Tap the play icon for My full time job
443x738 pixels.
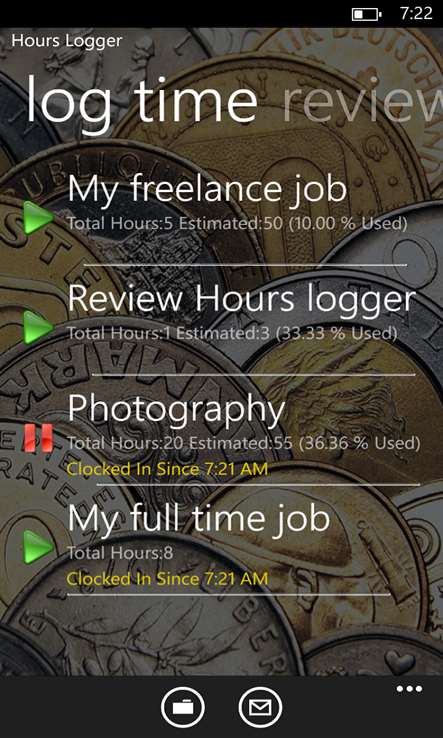tap(39, 547)
